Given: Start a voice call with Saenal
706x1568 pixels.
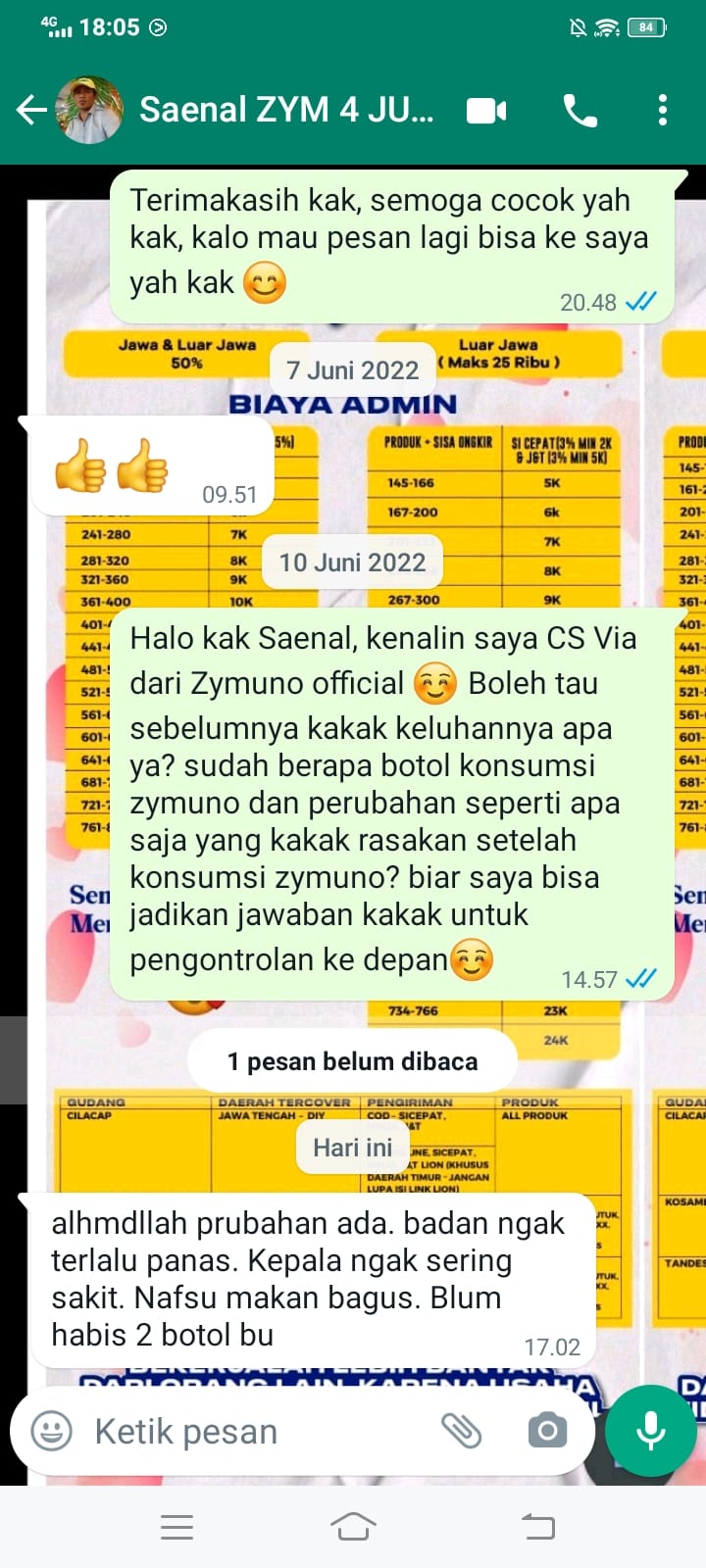Looking at the screenshot, I should [580, 111].
